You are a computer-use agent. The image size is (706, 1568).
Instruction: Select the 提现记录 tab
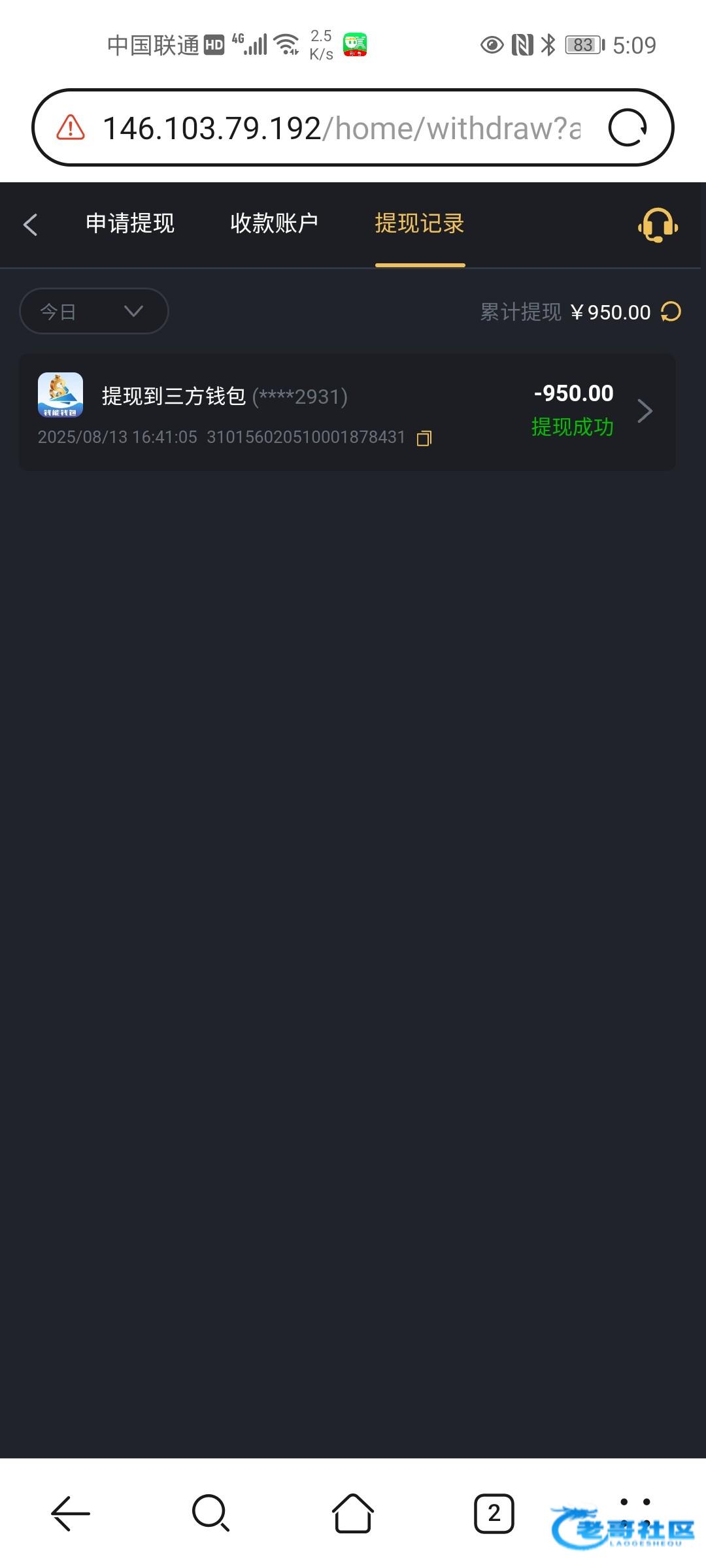click(x=420, y=223)
